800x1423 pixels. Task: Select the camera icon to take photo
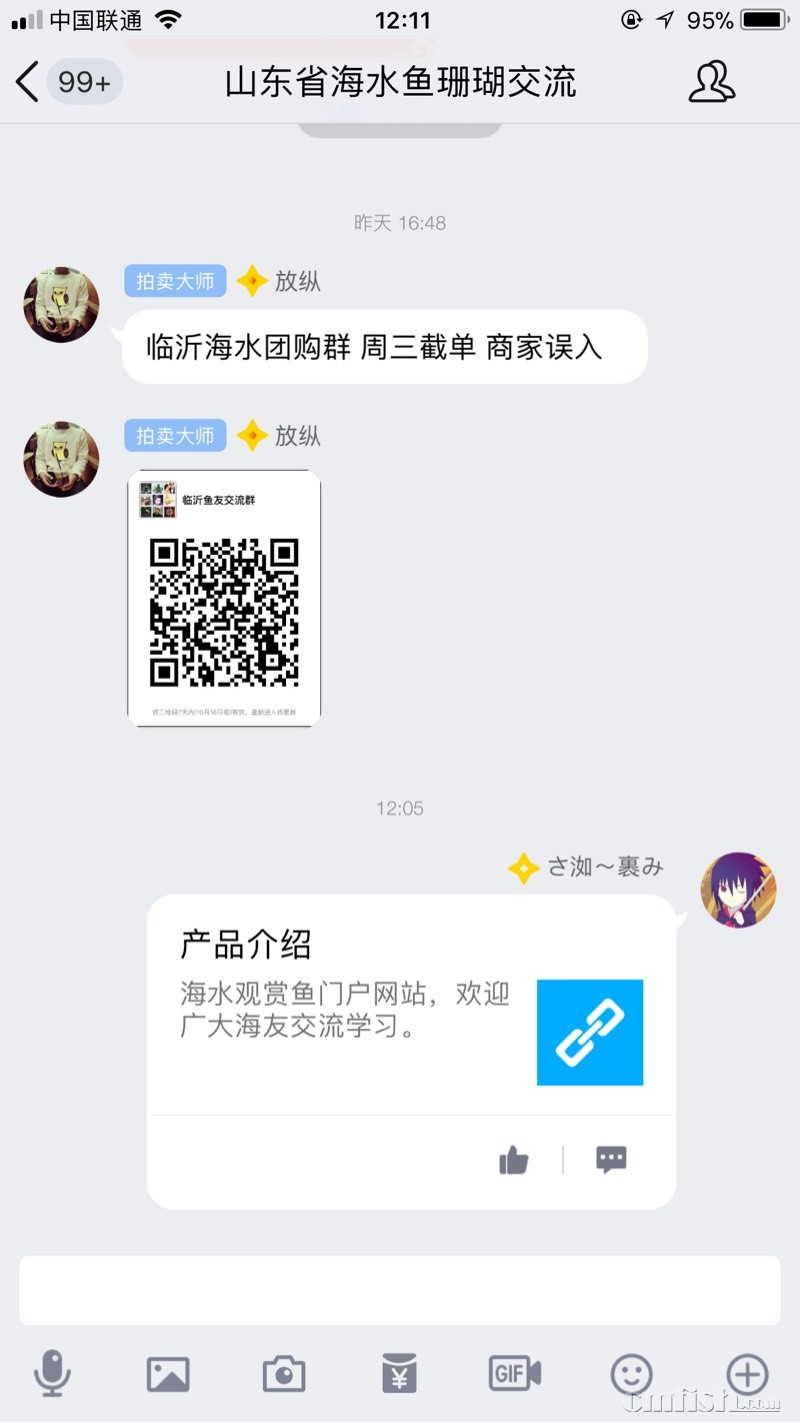[x=283, y=1373]
